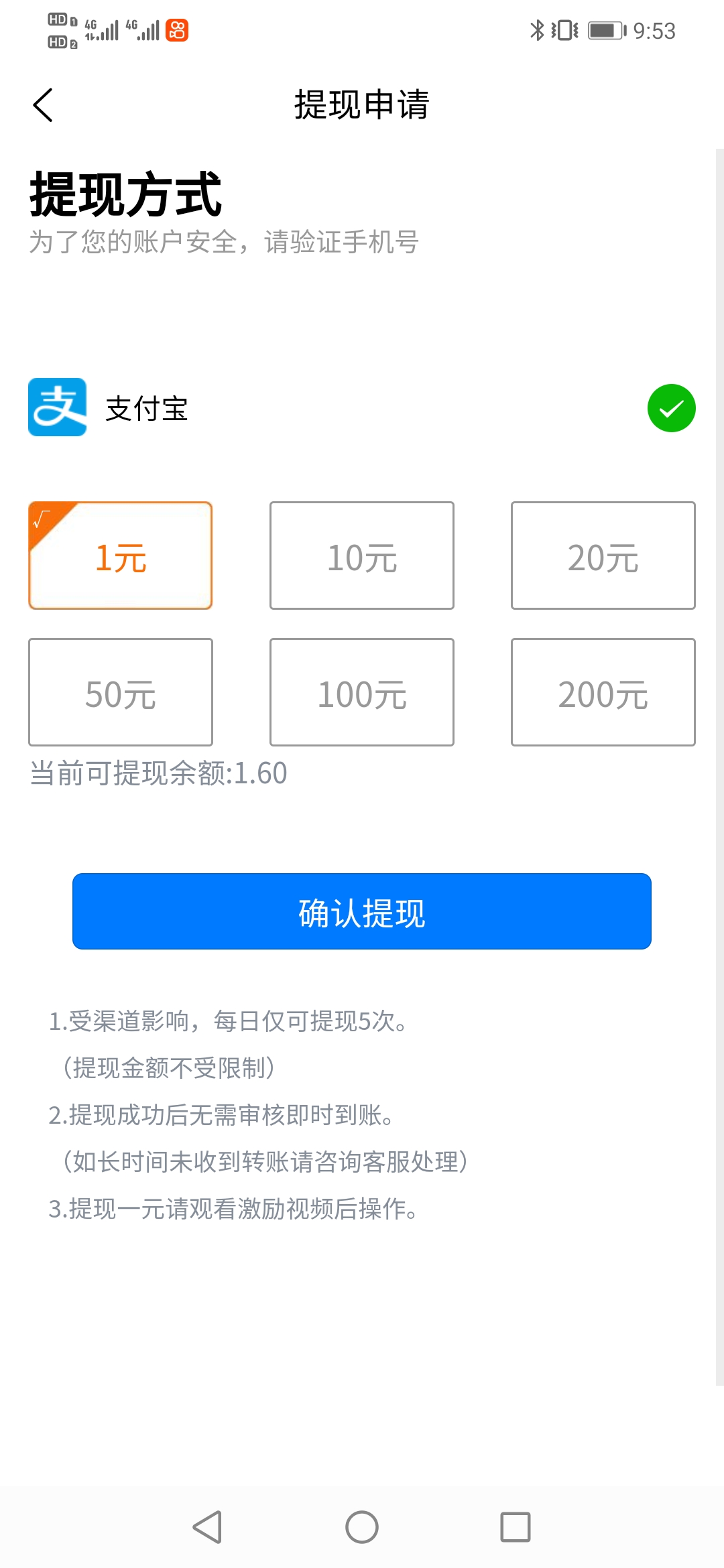Choose the 50元 amount option

click(x=121, y=692)
